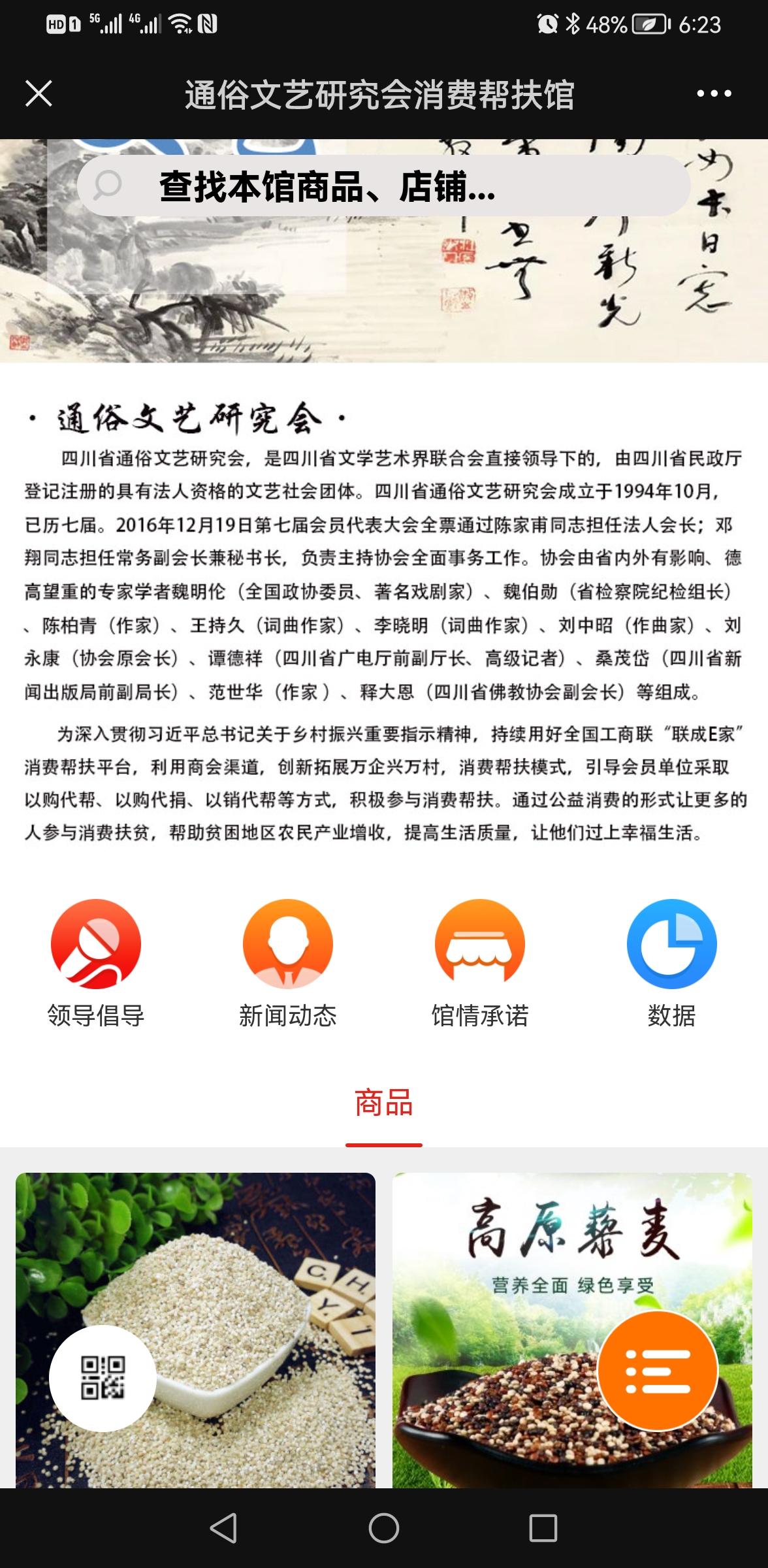Select the 商品 tab
Image resolution: width=768 pixels, height=1568 pixels.
(x=384, y=1104)
